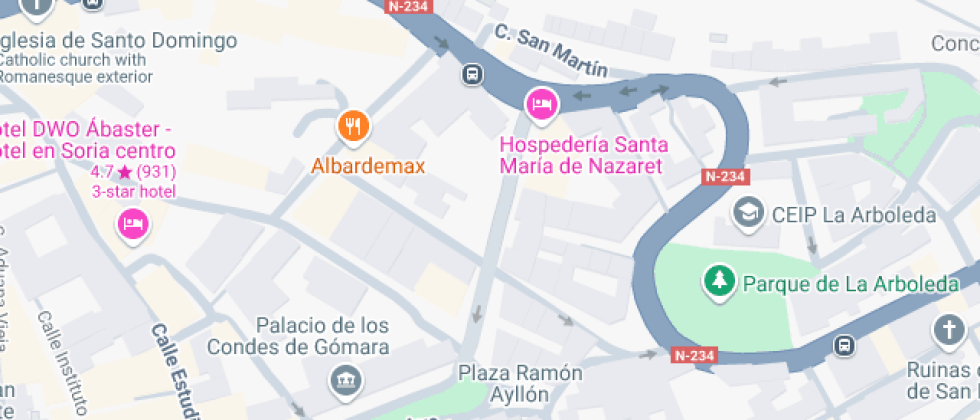Tap the bus stop icon near C. San Martín
This screenshot has height=420, width=980.
pos(473,75)
